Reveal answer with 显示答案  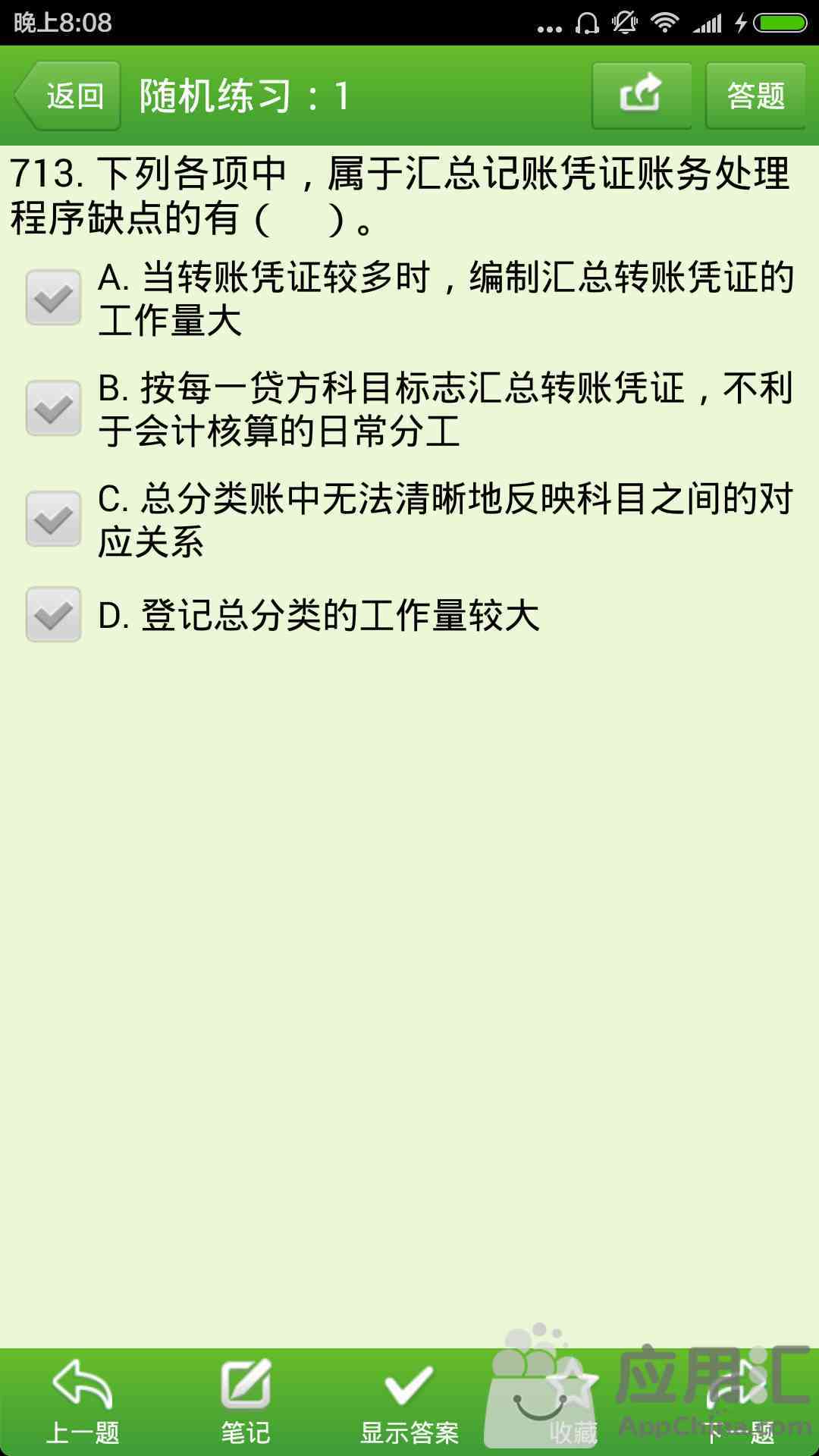point(409,1402)
